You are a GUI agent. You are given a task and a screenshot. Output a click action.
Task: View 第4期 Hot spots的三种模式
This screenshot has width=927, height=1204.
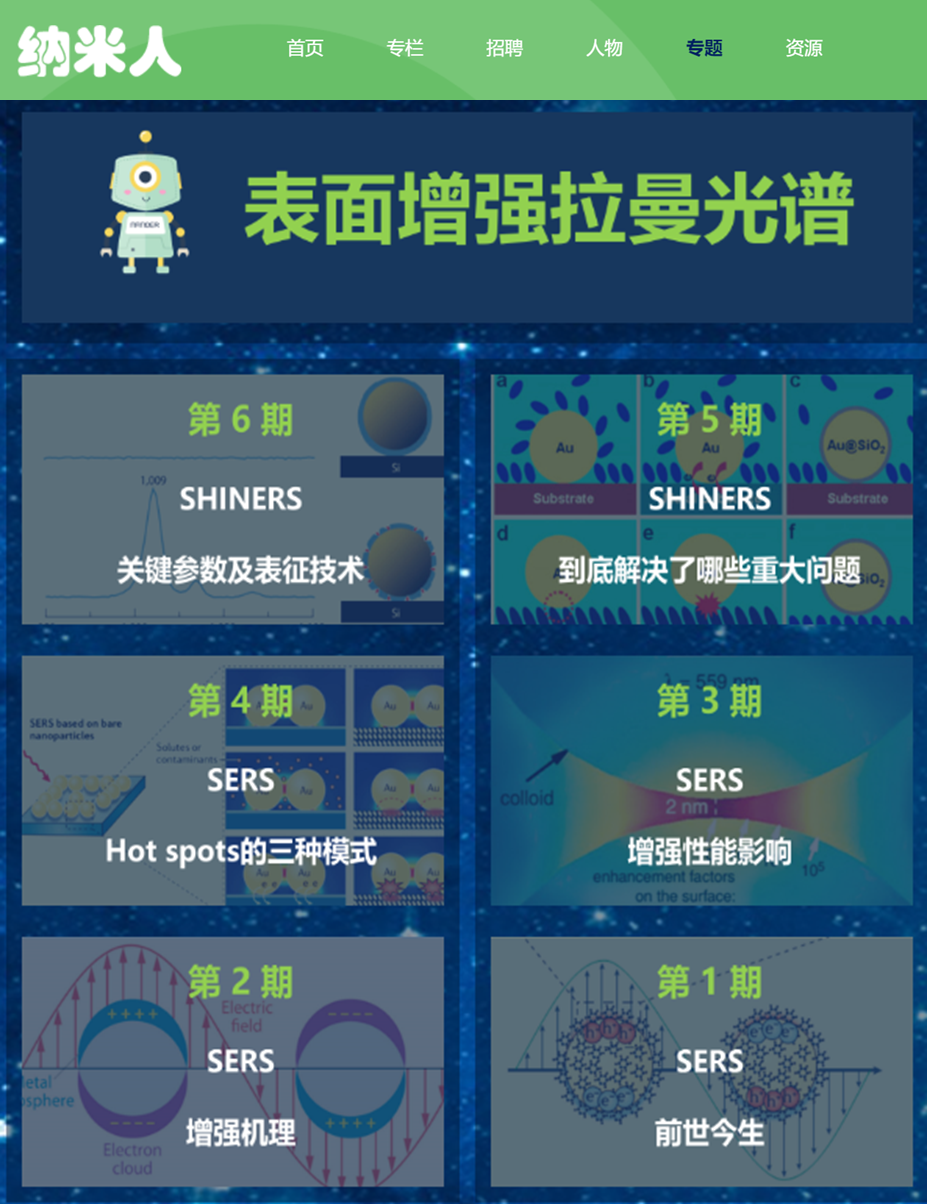[233, 780]
